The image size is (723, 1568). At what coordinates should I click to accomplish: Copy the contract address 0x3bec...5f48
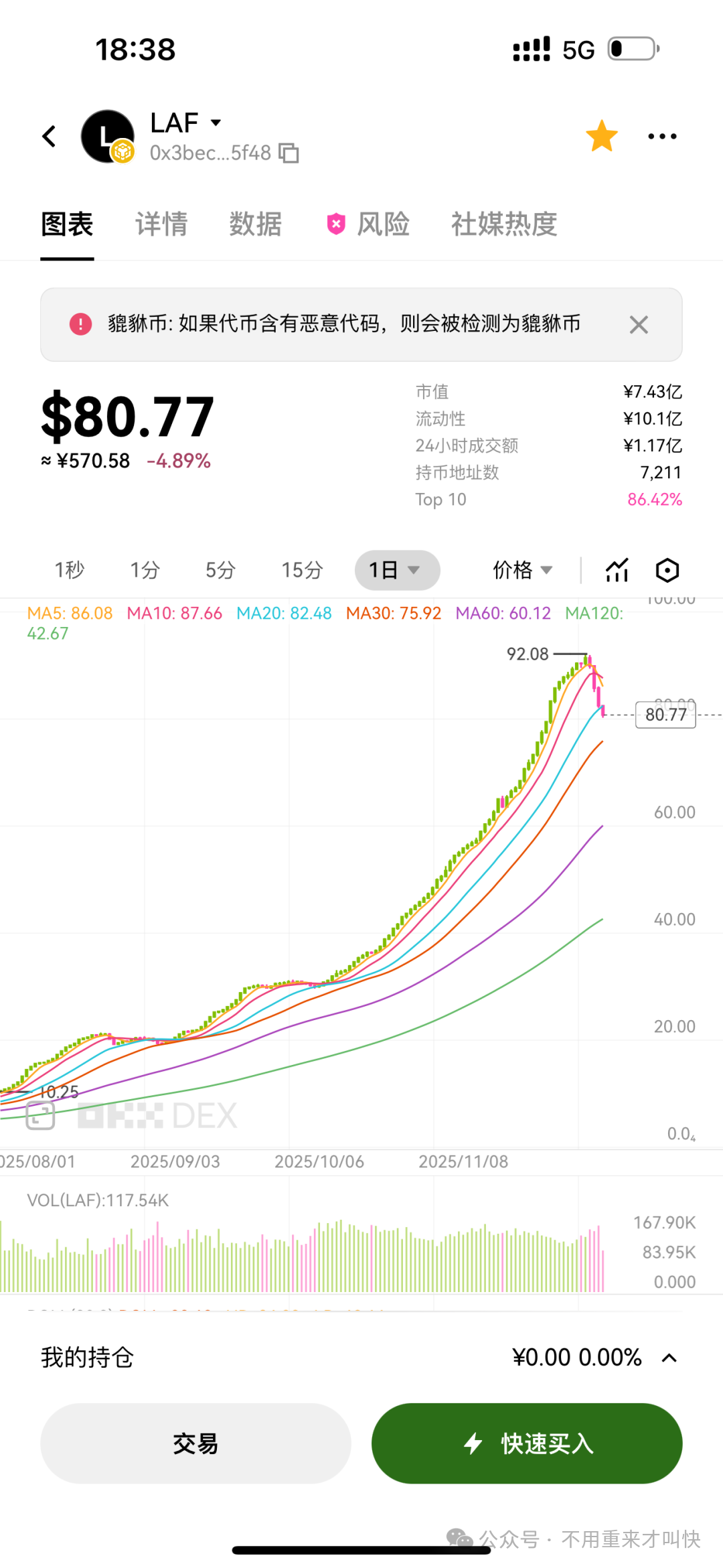[289, 153]
